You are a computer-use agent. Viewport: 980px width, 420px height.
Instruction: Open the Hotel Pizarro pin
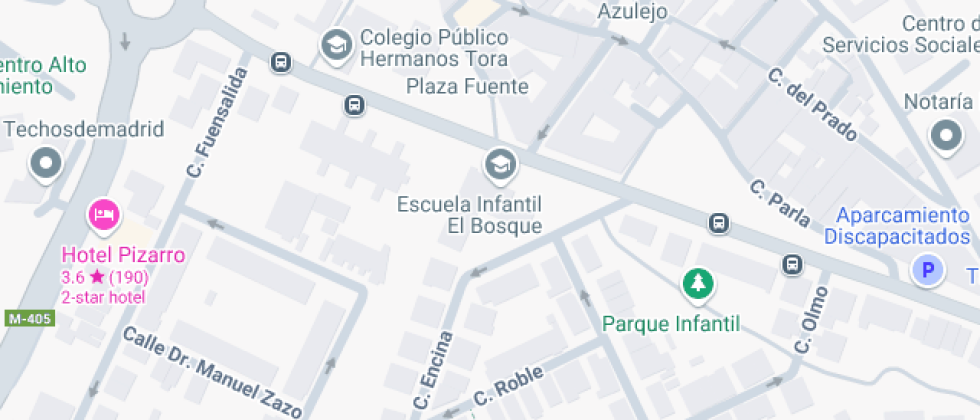coord(104,216)
